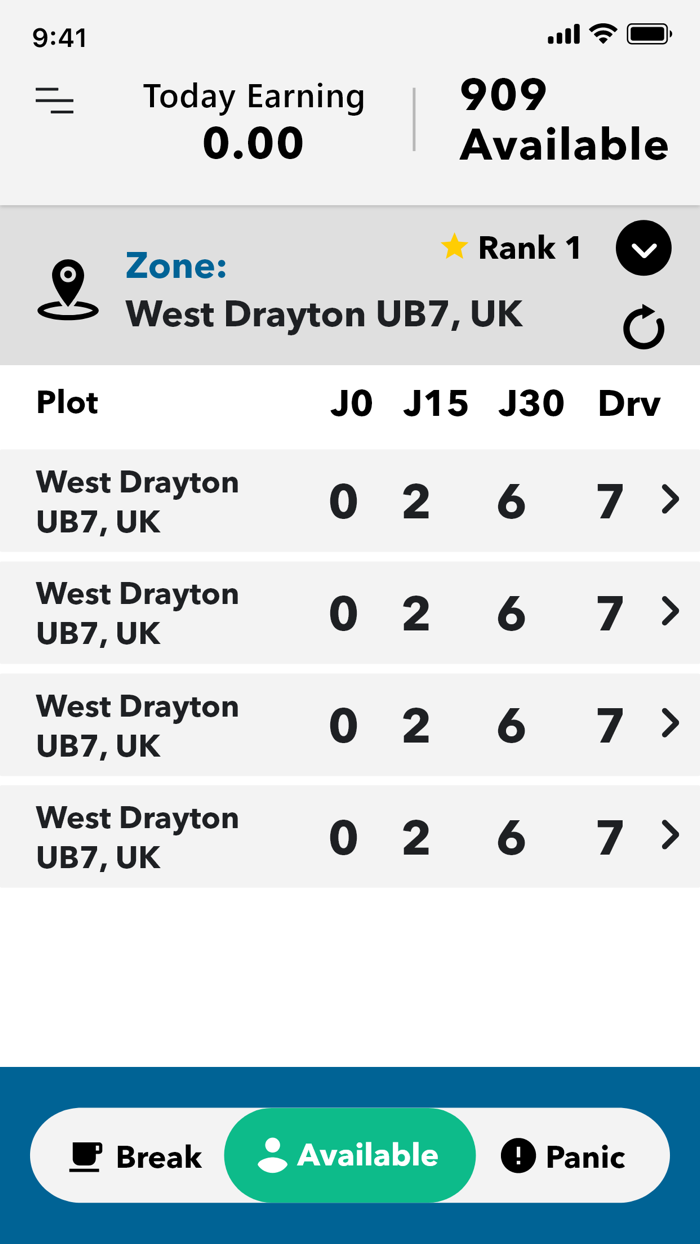Select the Available status
The image size is (700, 1244).
349,1155
